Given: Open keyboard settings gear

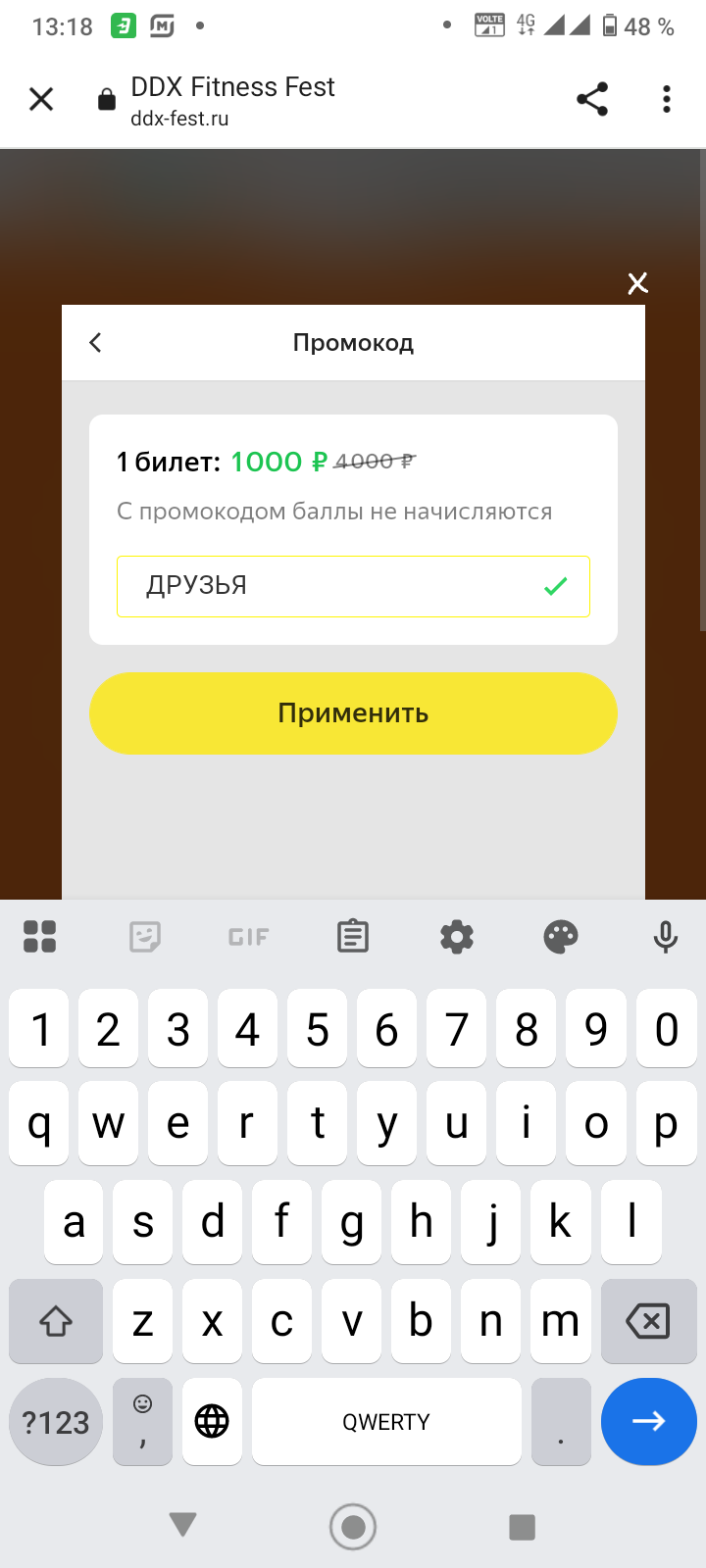Looking at the screenshot, I should (457, 937).
